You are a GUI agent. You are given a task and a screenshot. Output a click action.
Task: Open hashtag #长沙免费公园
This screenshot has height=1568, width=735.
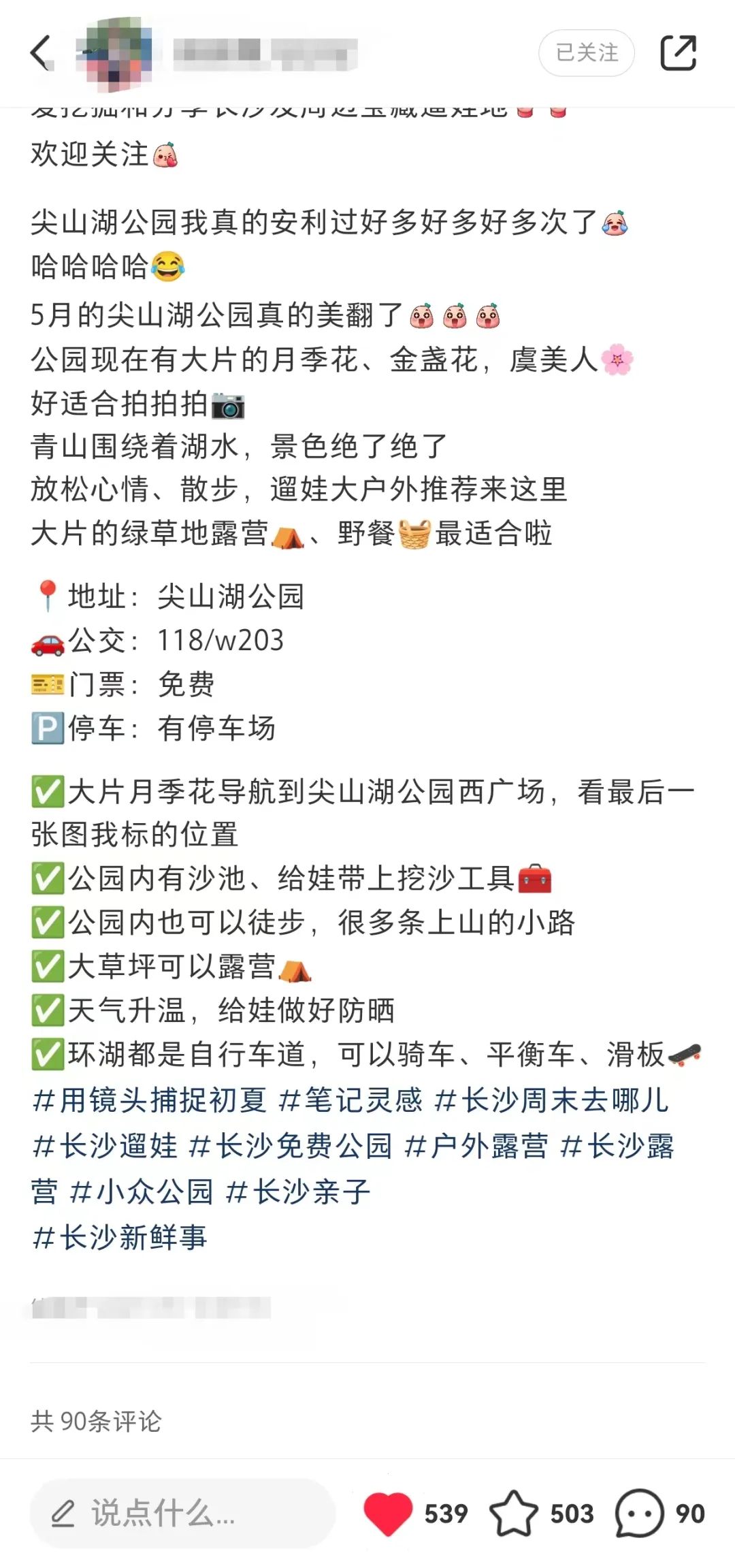point(290,1147)
